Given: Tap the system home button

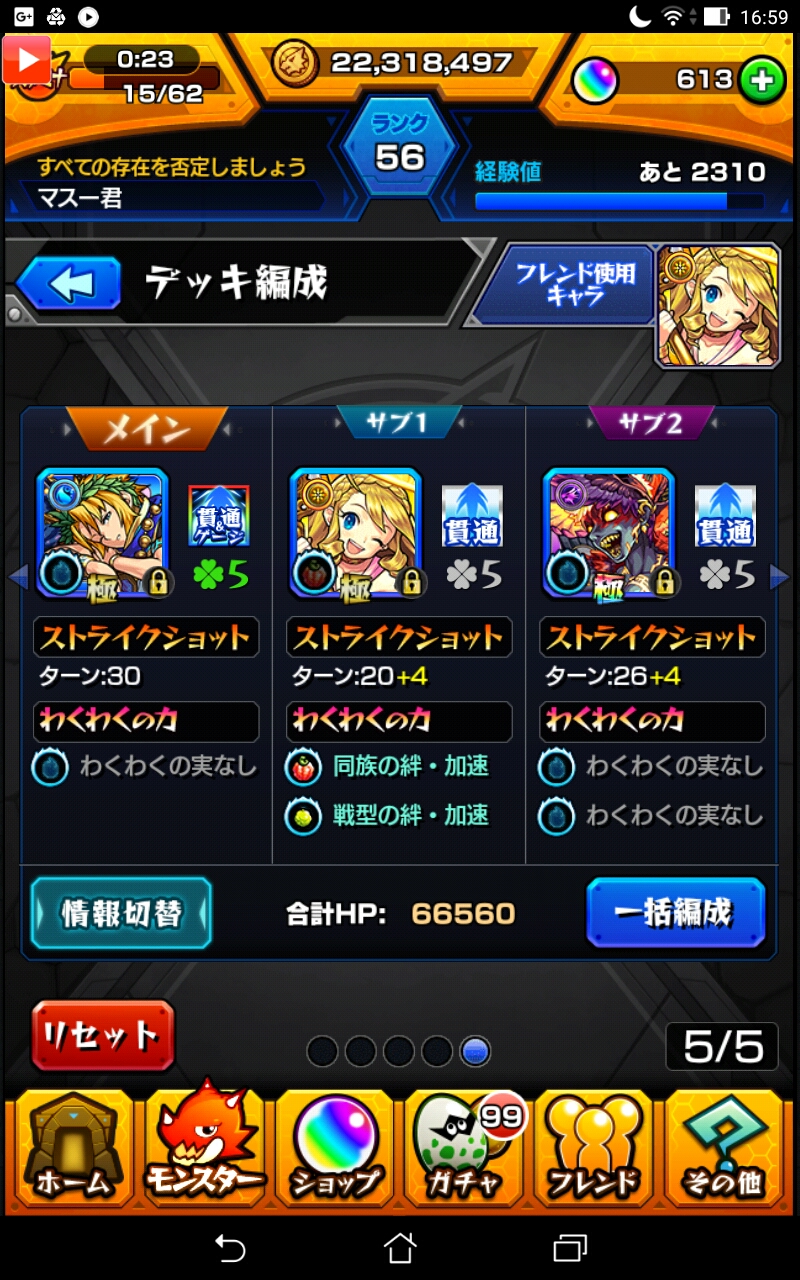Looking at the screenshot, I should [x=399, y=1247].
